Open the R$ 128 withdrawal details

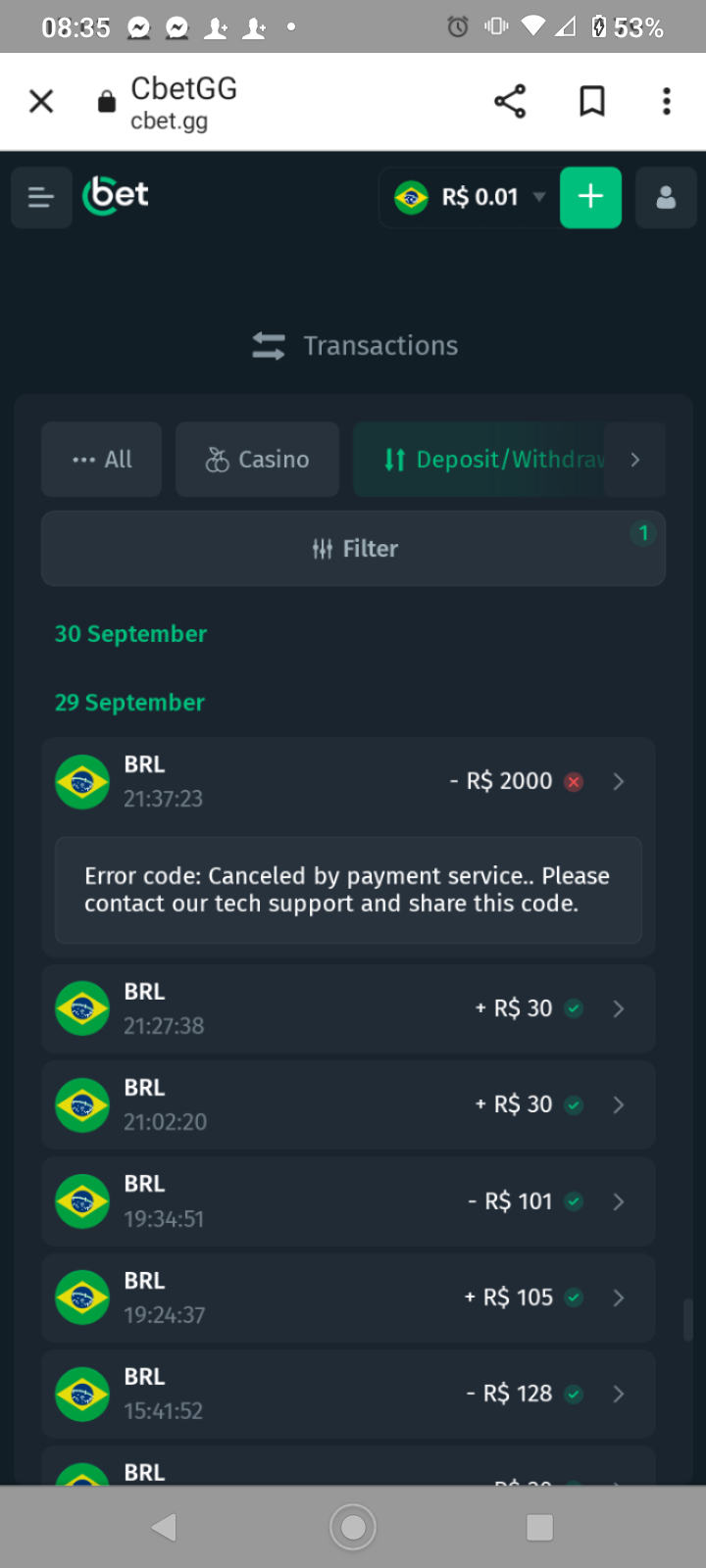348,1394
